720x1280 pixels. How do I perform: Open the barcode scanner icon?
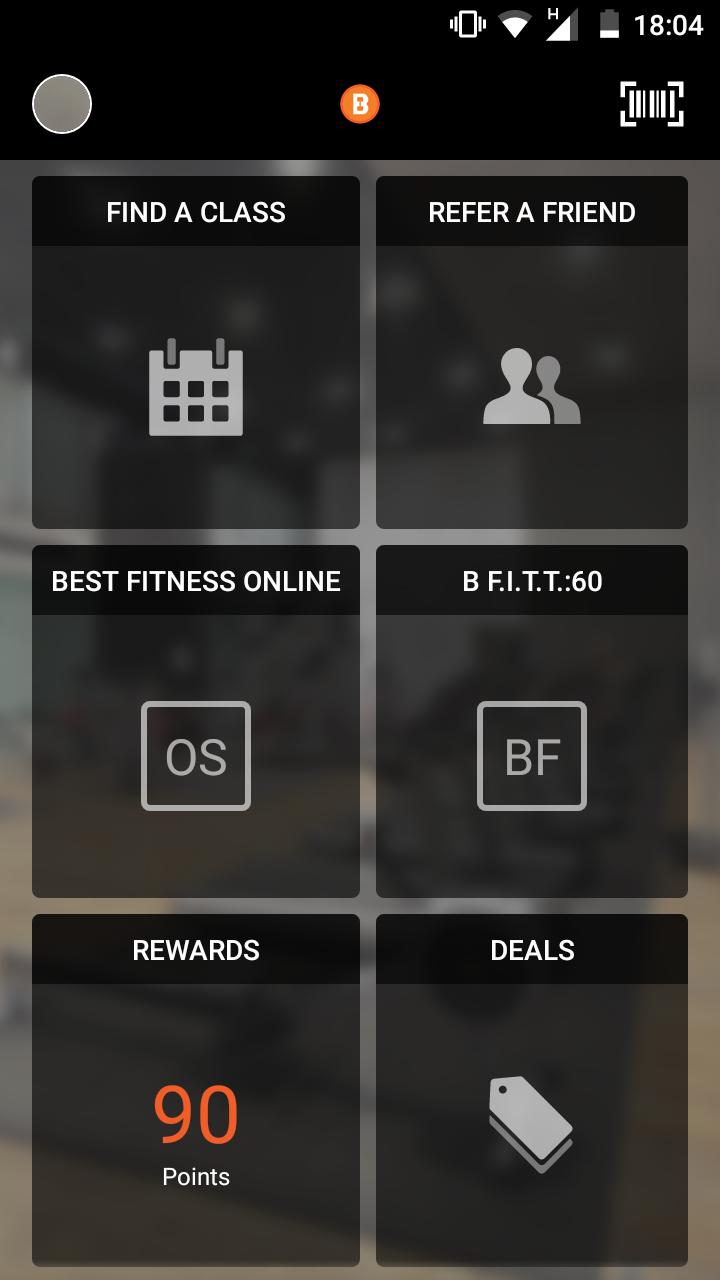pos(652,104)
